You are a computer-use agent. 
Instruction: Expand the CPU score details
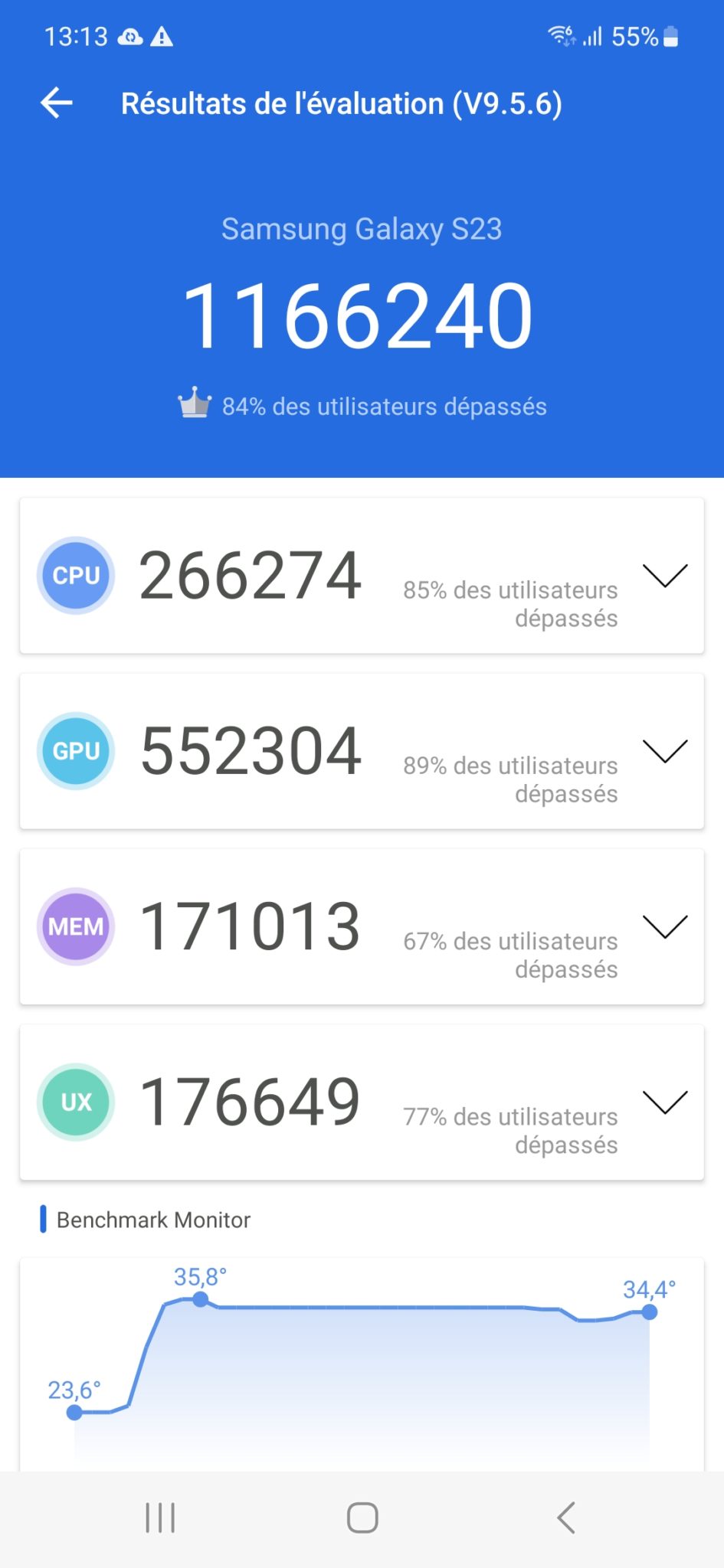tap(665, 576)
